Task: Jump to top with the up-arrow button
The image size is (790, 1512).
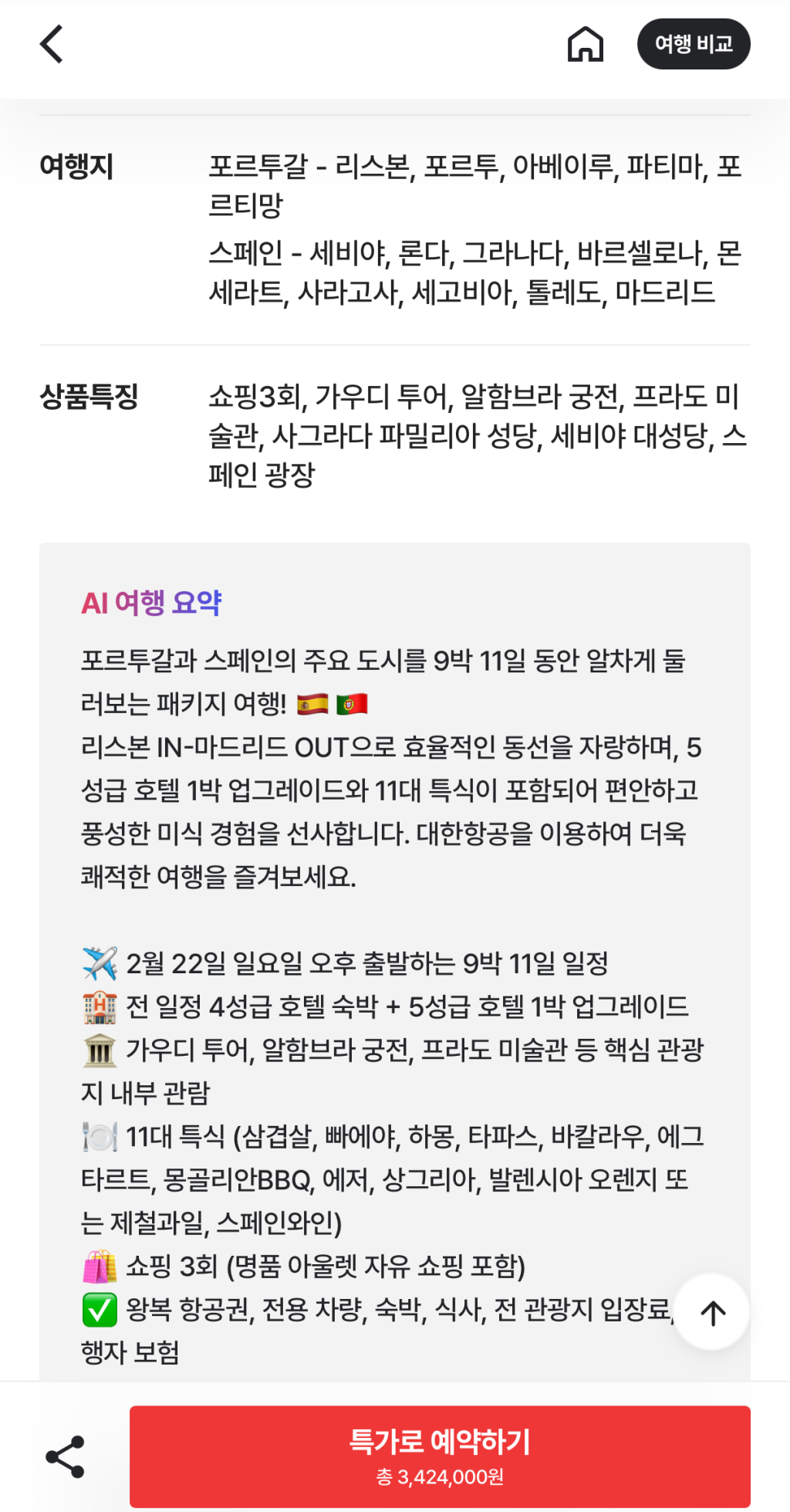Action: pos(711,1312)
